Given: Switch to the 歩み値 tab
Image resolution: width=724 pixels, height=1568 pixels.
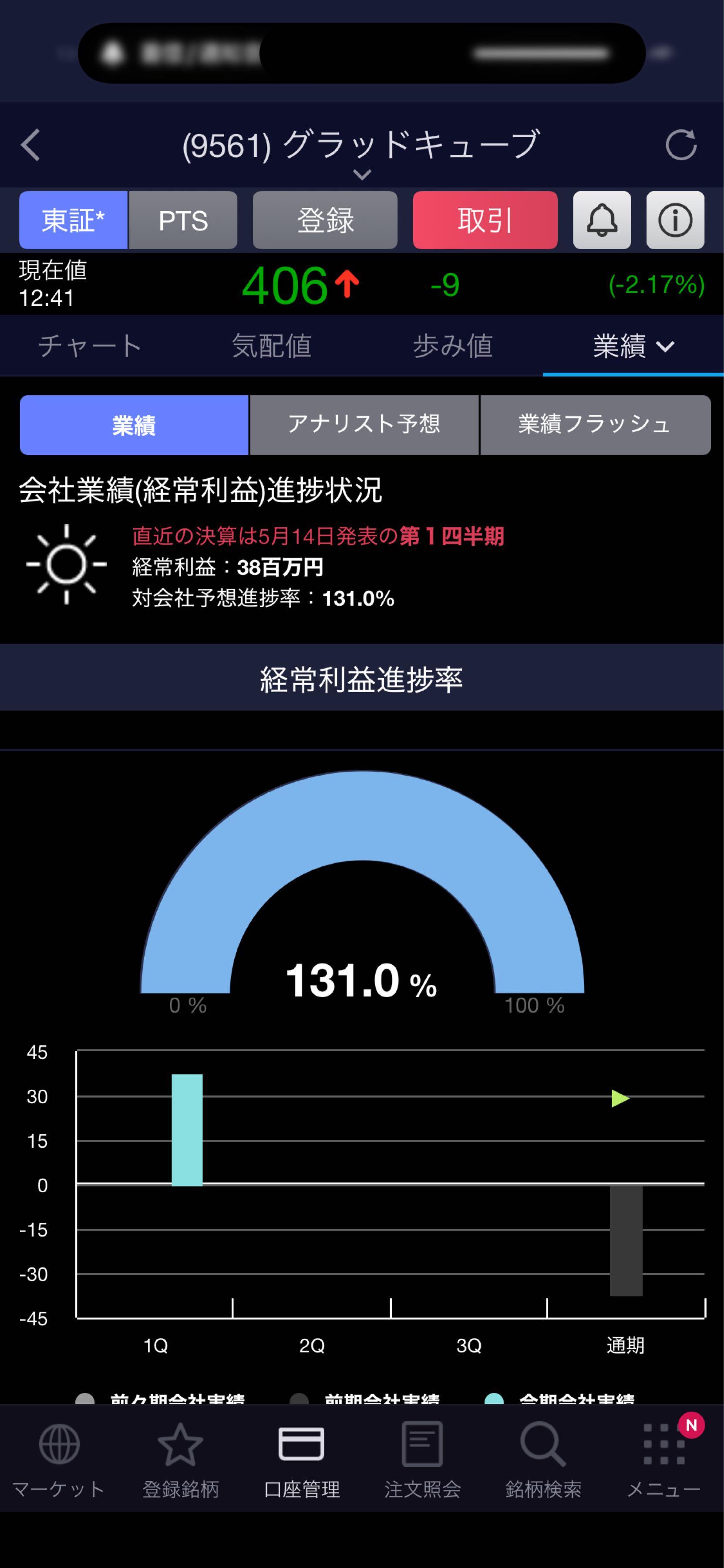Looking at the screenshot, I should click(453, 346).
